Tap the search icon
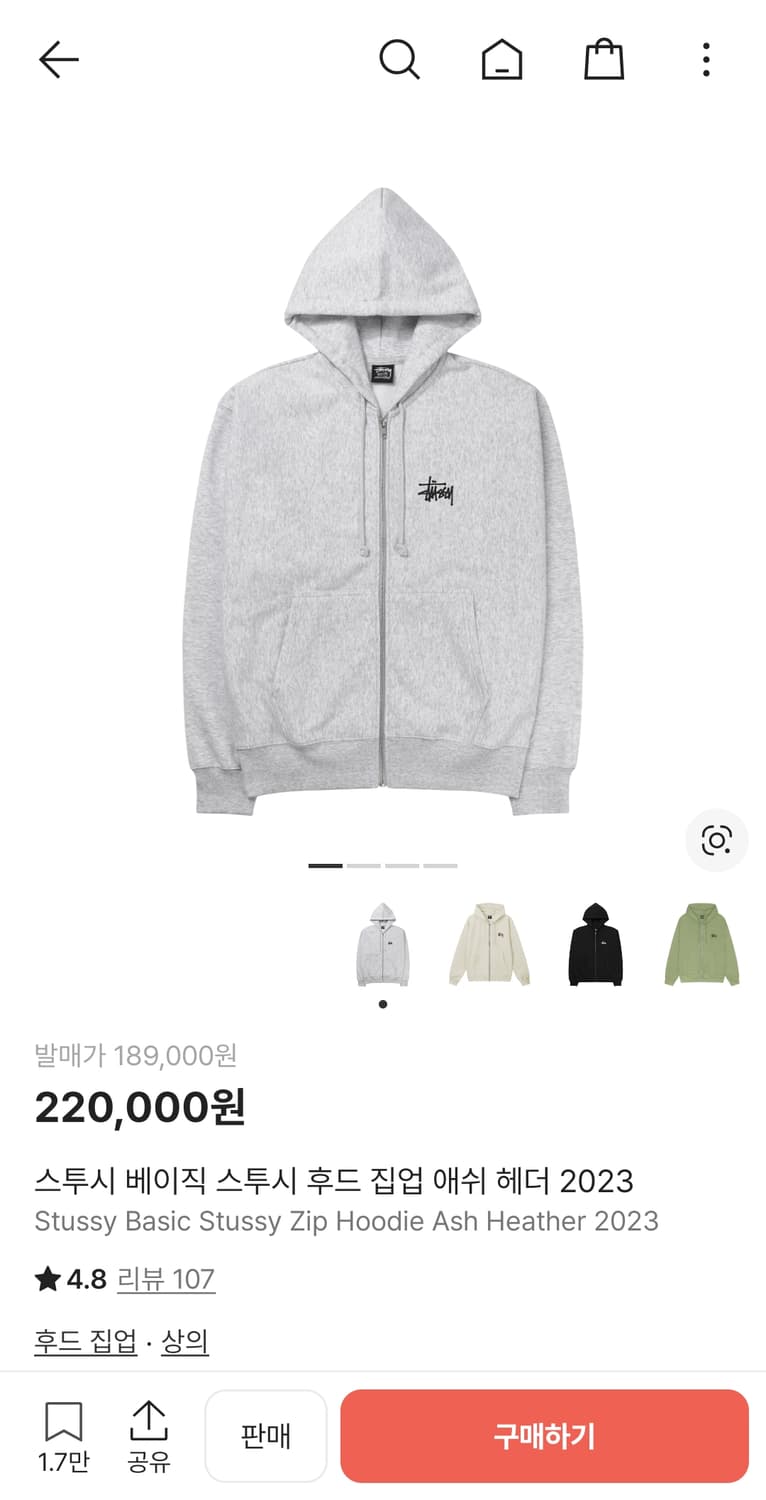Screen dimensions: 766x1500 pyautogui.click(x=400, y=58)
